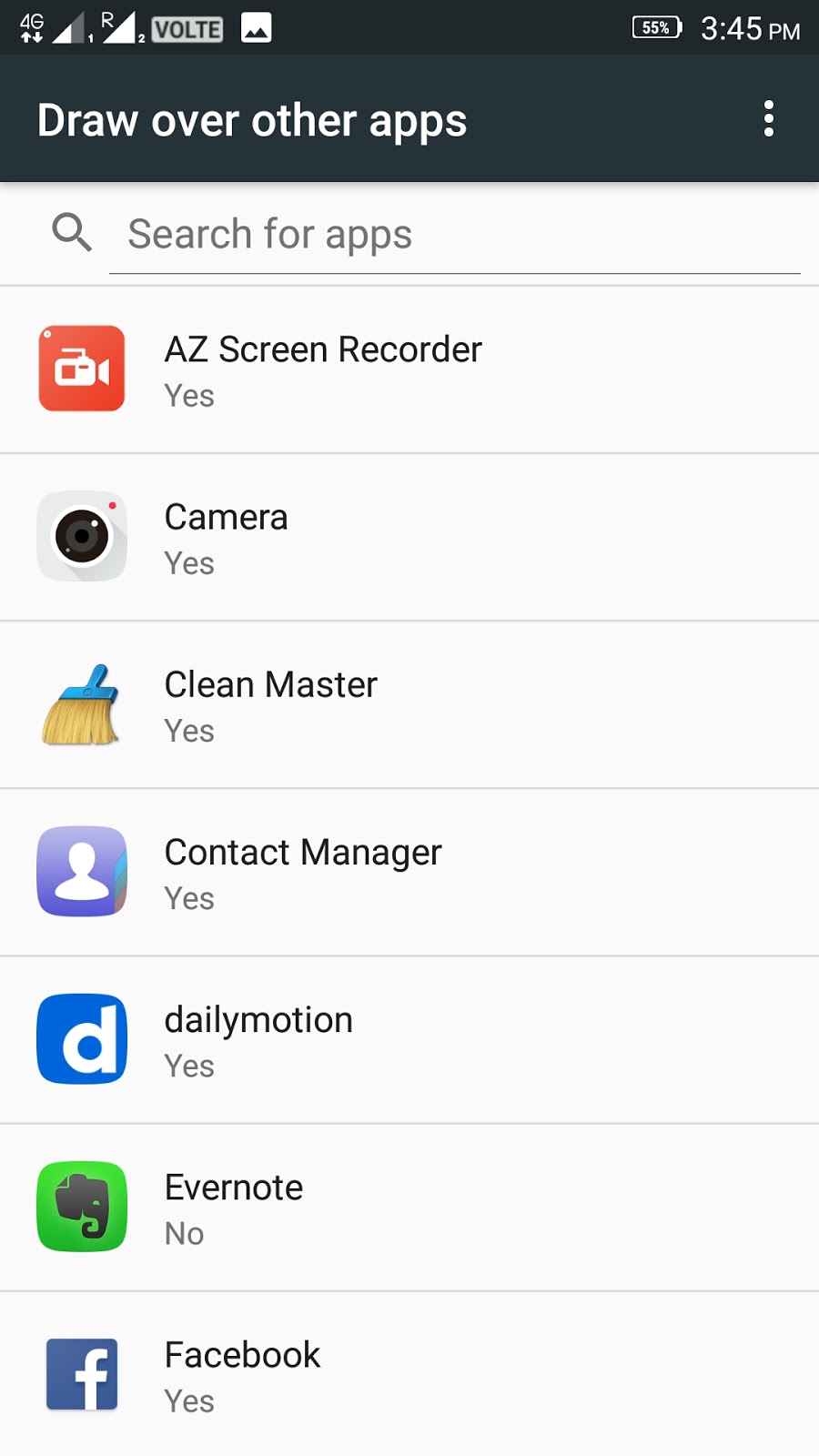Open the notification image in status bar
This screenshot has width=819, height=1456.
click(256, 26)
